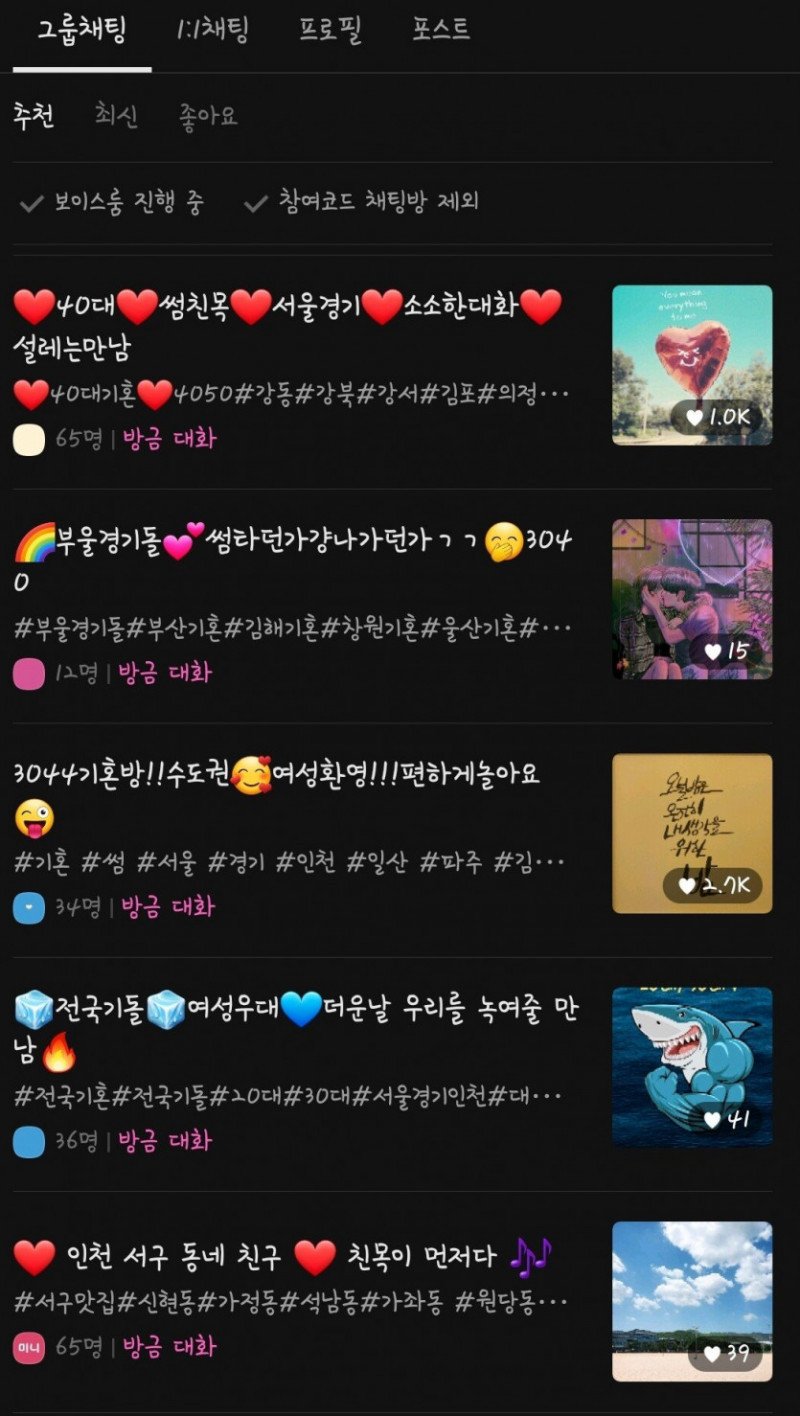
Task: Sort chat rooms by 최신
Action: click(116, 116)
